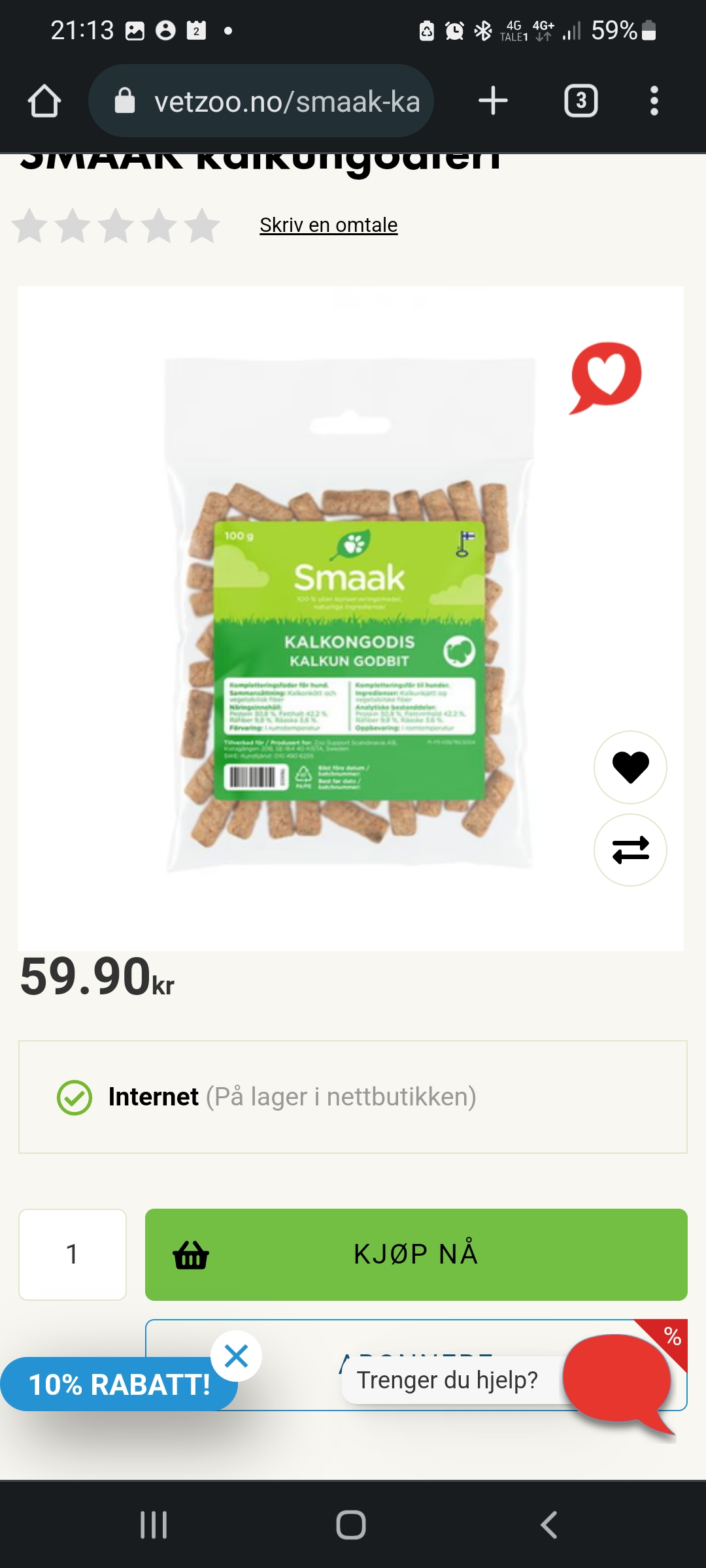Viewport: 706px width, 1568px height.
Task: Add product to favorites with black heart
Action: click(x=630, y=767)
